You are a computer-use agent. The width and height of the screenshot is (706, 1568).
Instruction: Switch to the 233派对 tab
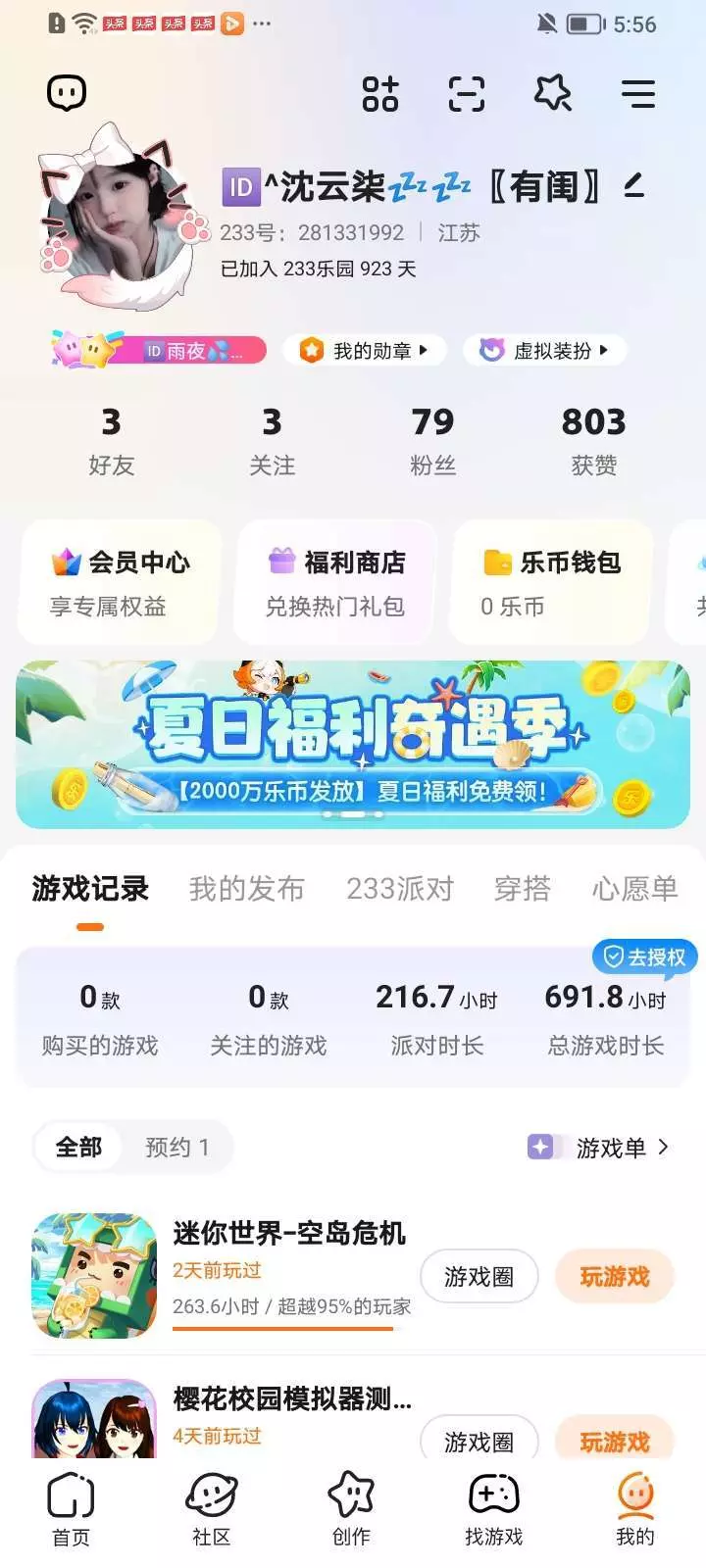click(400, 889)
